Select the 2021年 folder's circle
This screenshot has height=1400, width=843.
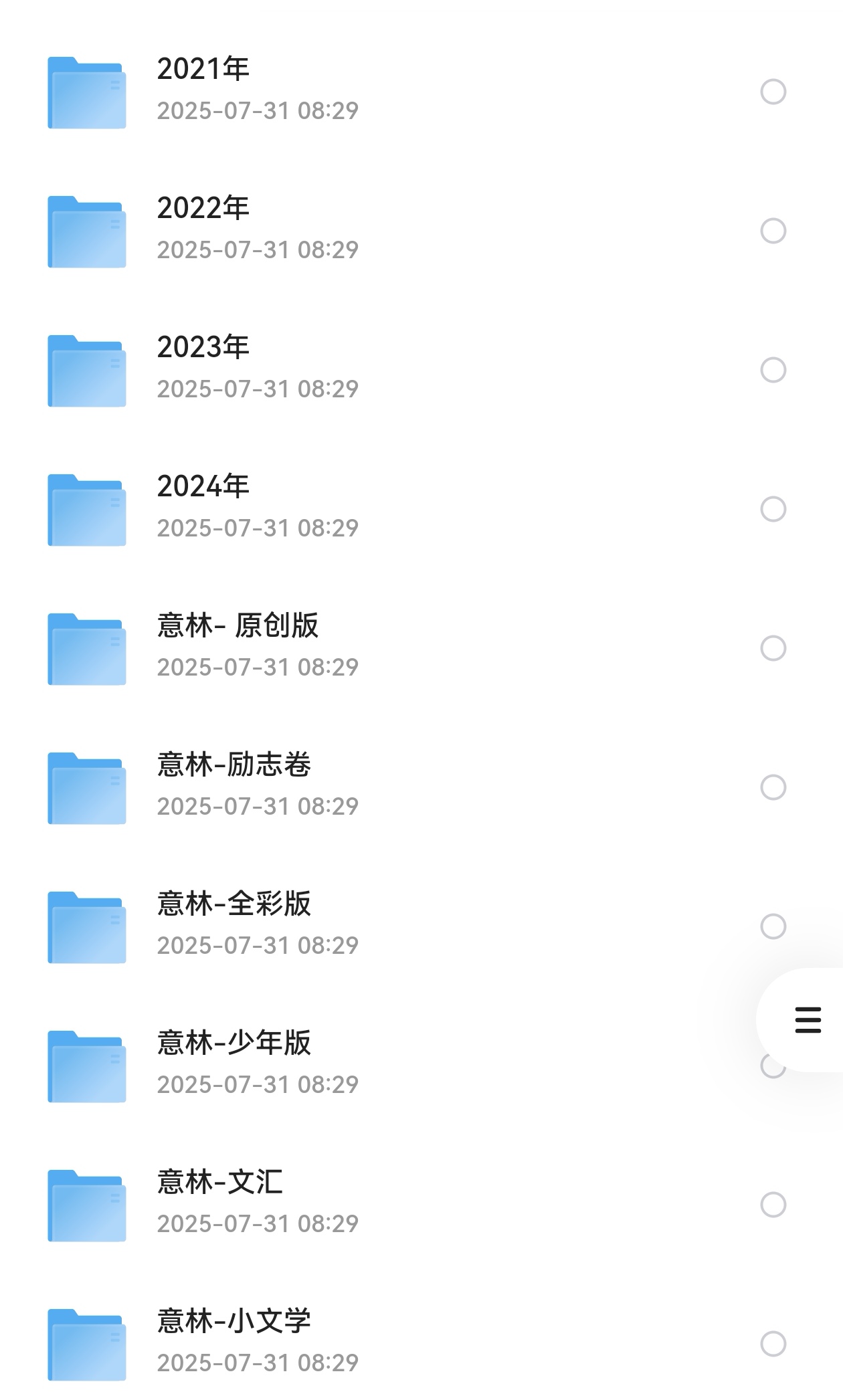[x=773, y=92]
